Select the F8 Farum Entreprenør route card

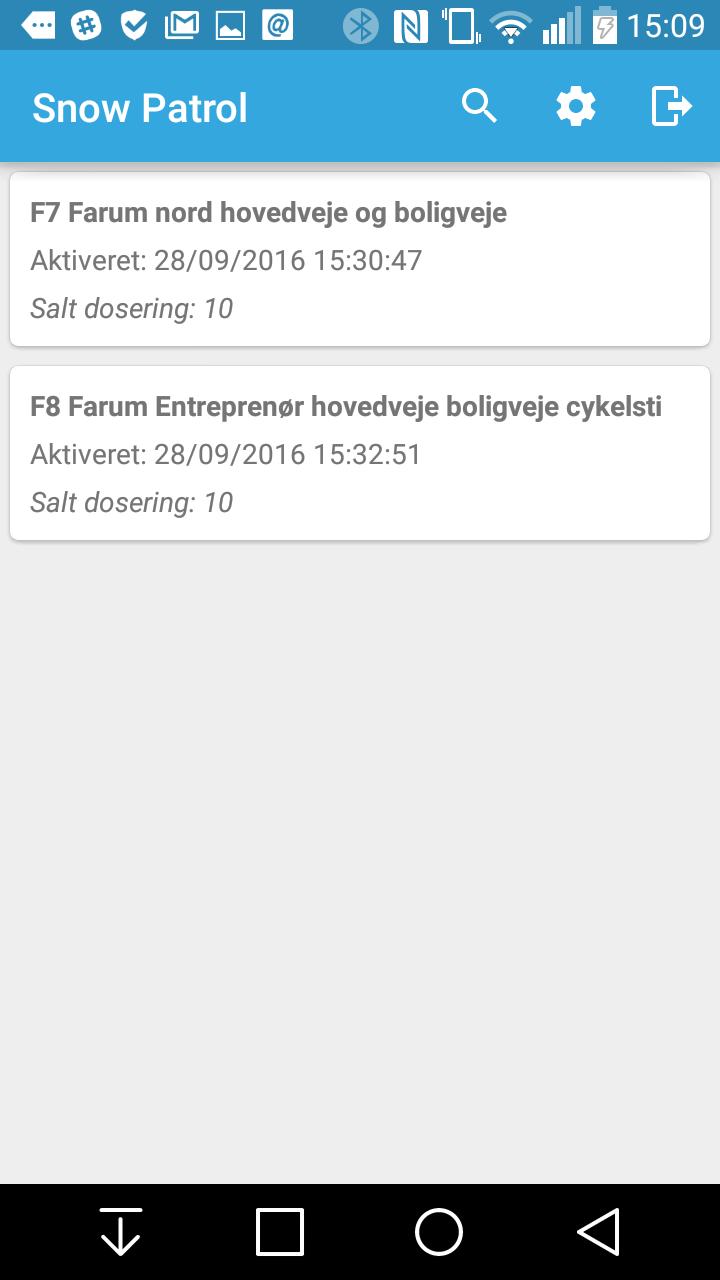(x=360, y=454)
